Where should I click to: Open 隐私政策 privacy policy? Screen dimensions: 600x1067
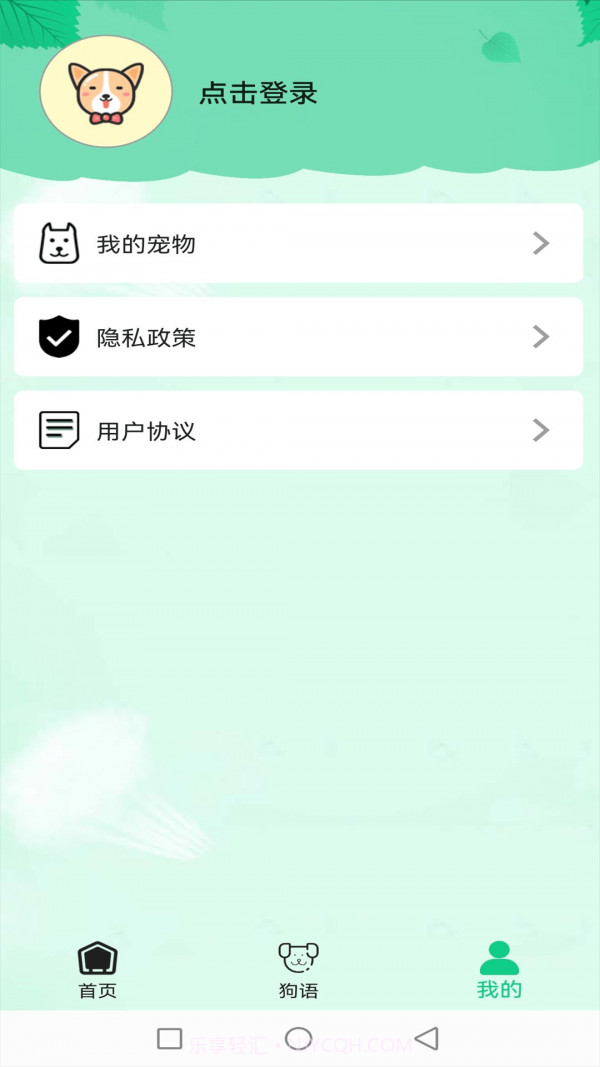tap(298, 337)
